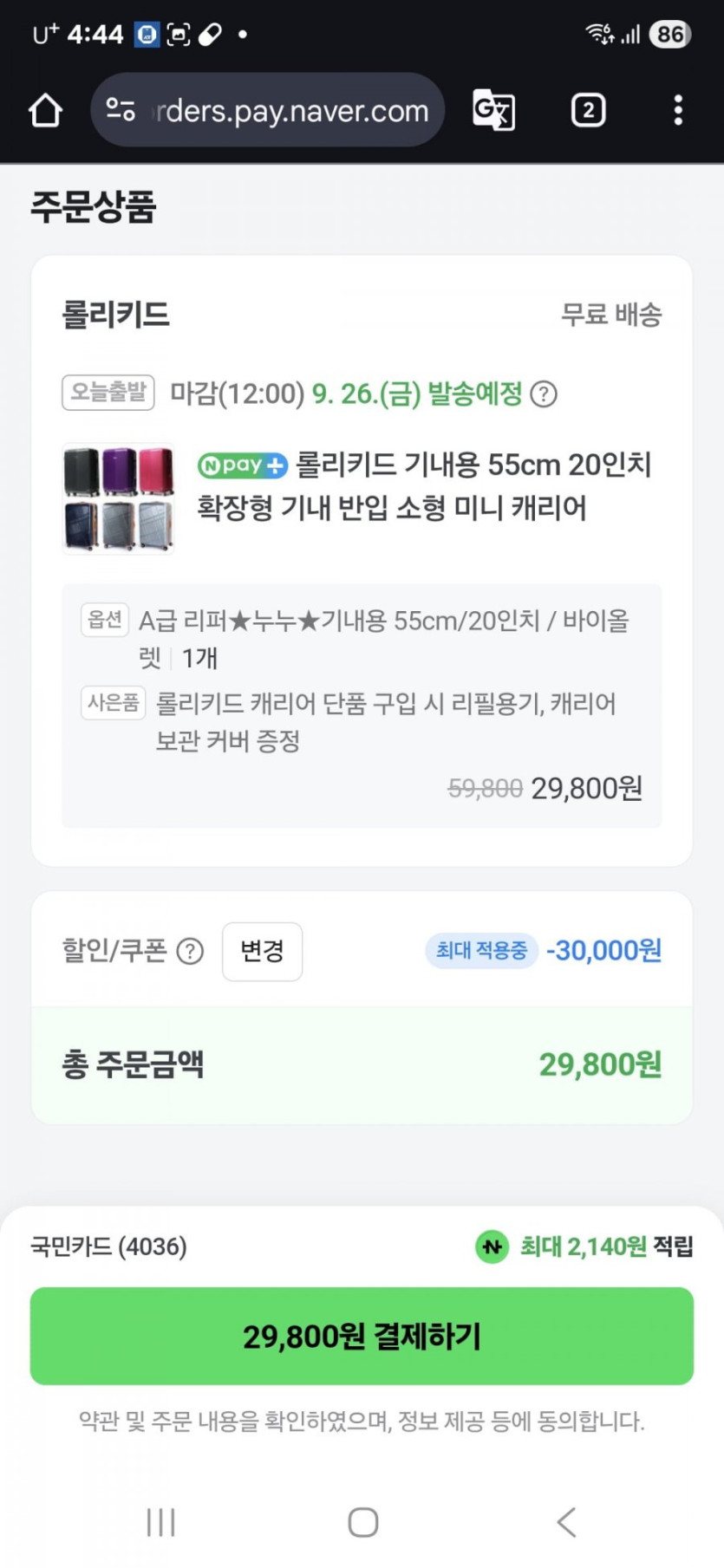The height and width of the screenshot is (1568, 724).
Task: Pay 29,800원 with 결제하기 button
Action: click(x=362, y=1336)
